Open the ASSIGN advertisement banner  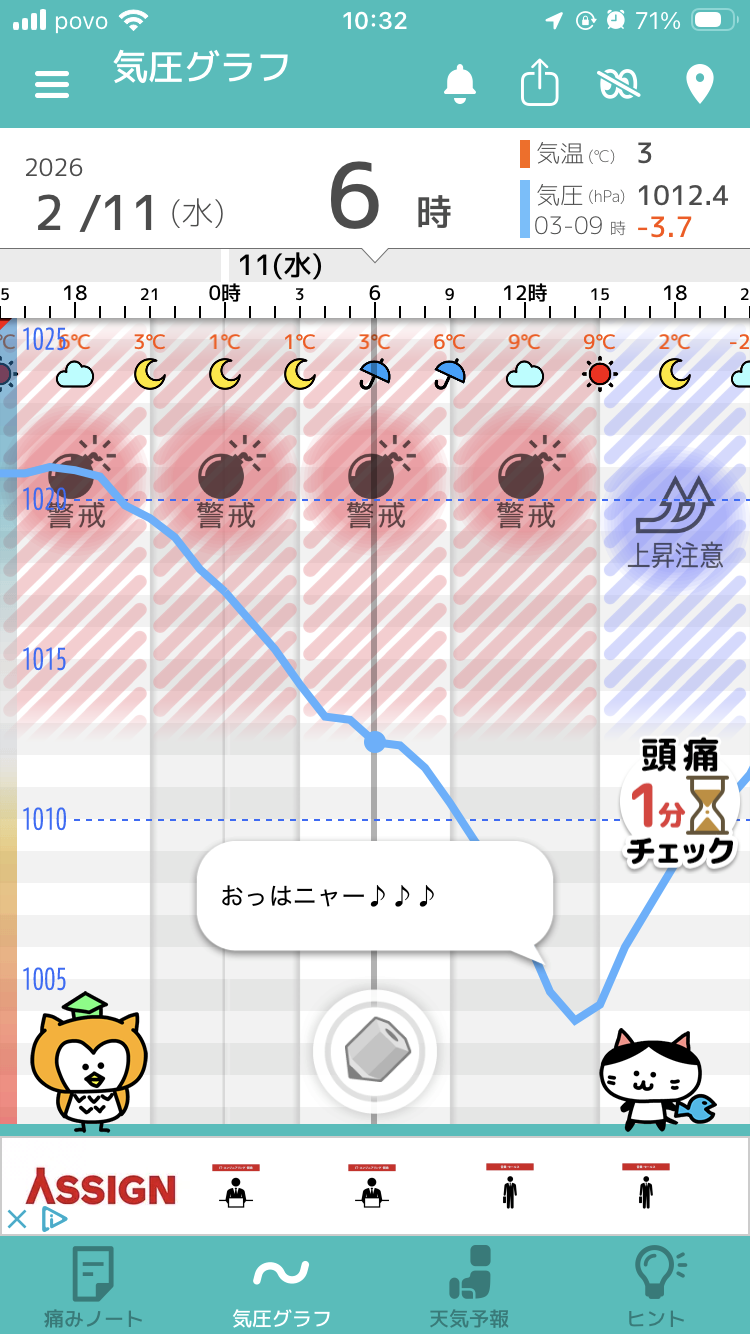tap(400, 1187)
